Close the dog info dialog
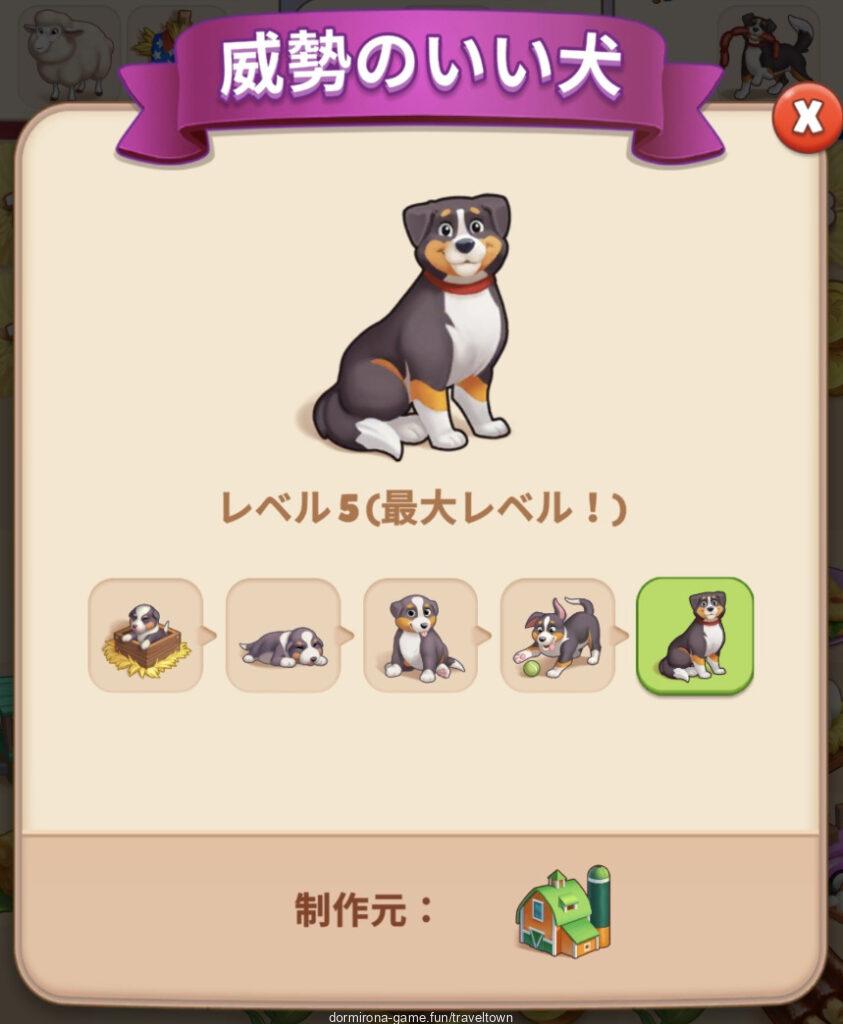Viewport: 843px width, 1024px height. 806,118
